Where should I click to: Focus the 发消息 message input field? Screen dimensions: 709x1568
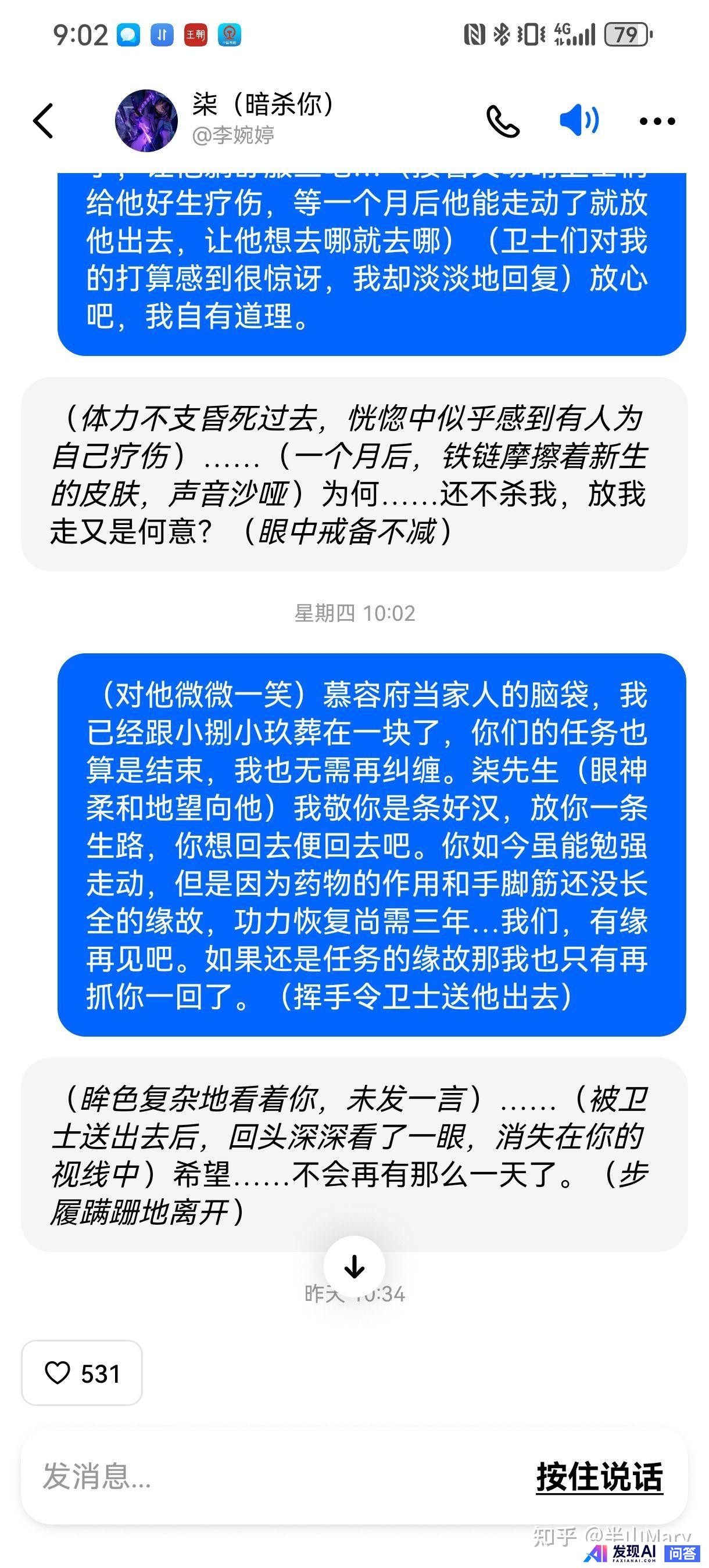pos(244,1476)
